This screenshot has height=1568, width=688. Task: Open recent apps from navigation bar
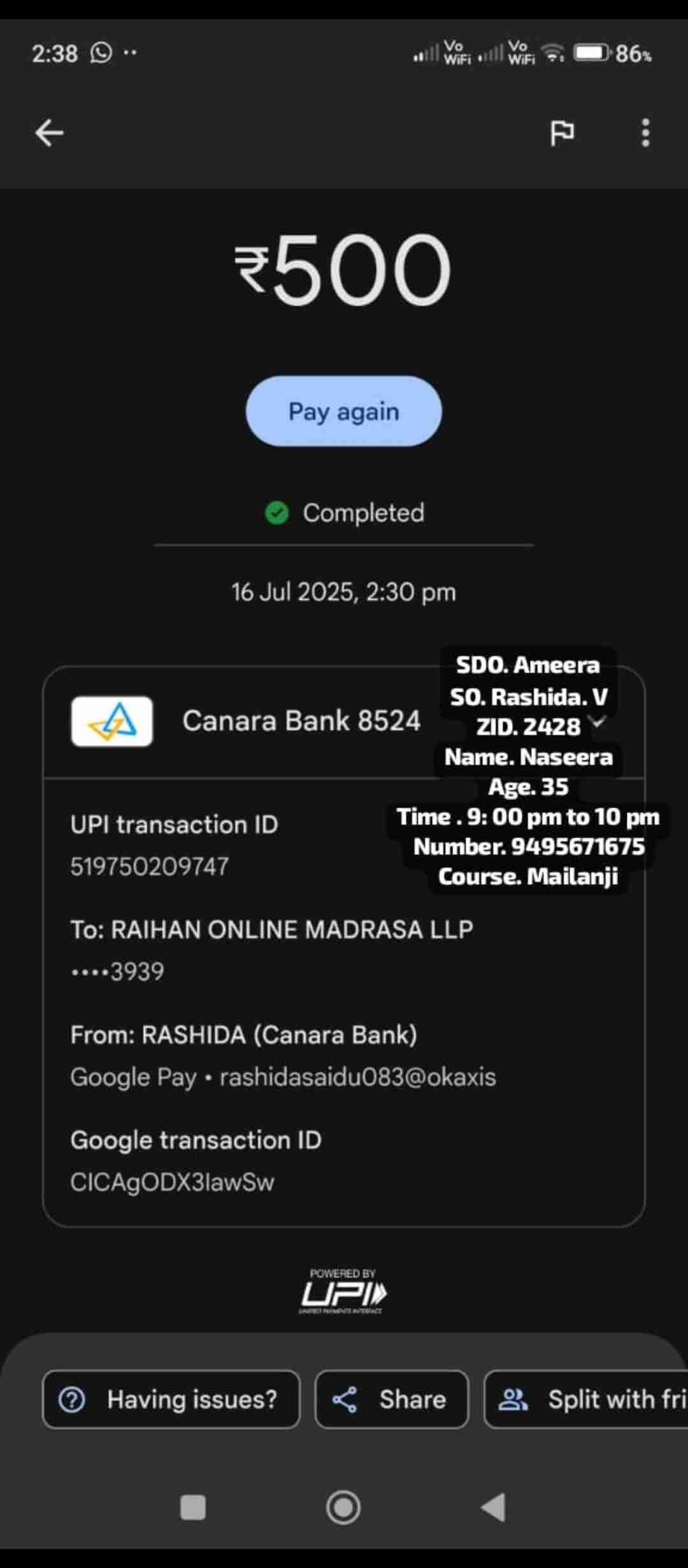click(193, 1507)
